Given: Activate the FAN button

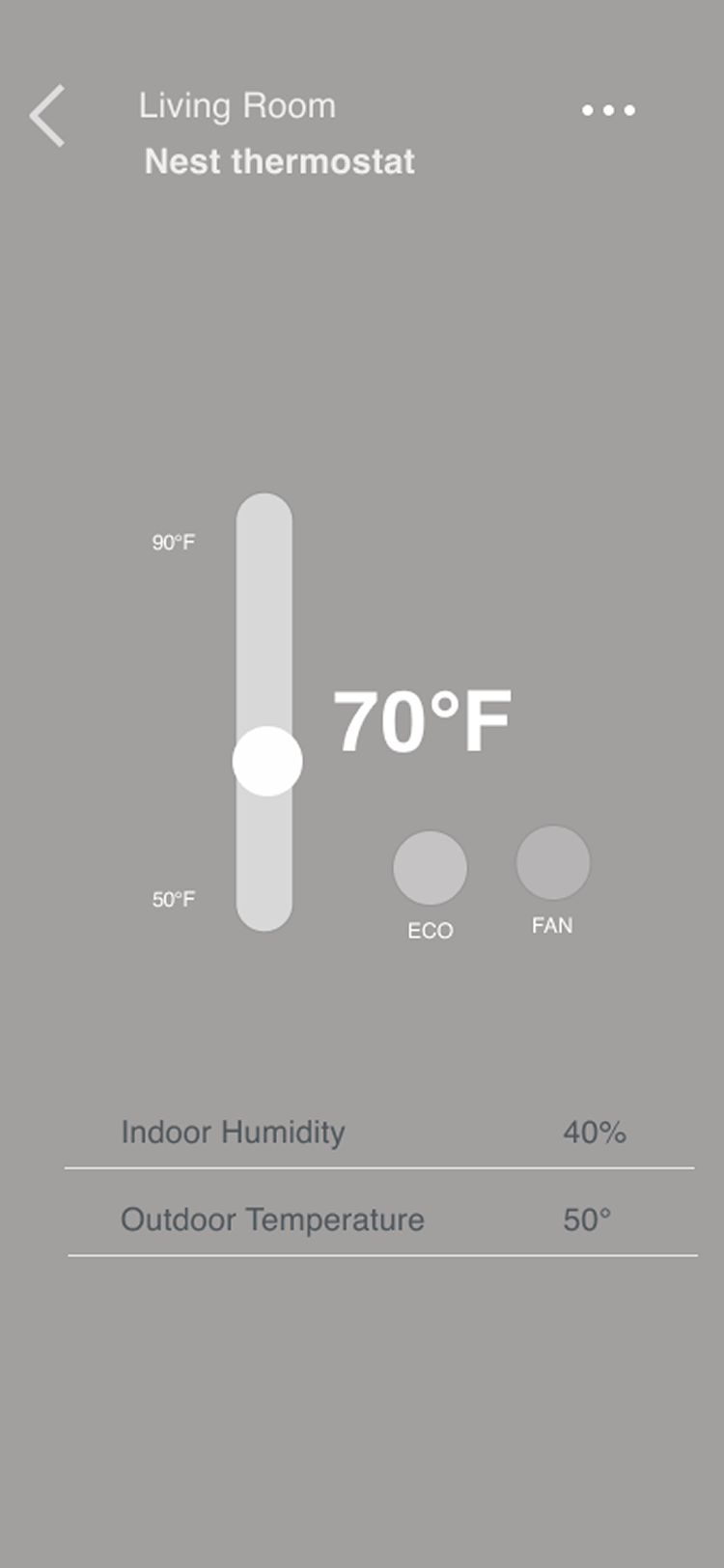Looking at the screenshot, I should coord(552,862).
